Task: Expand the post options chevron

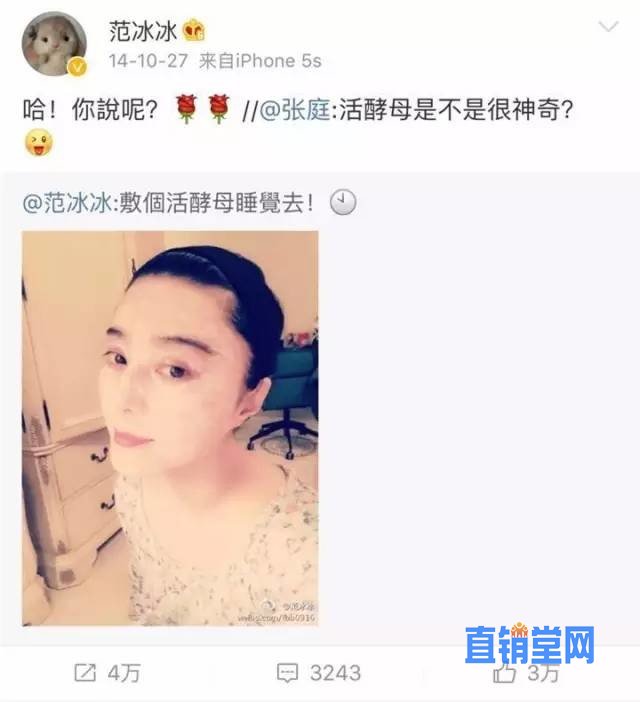Action: tap(608, 28)
